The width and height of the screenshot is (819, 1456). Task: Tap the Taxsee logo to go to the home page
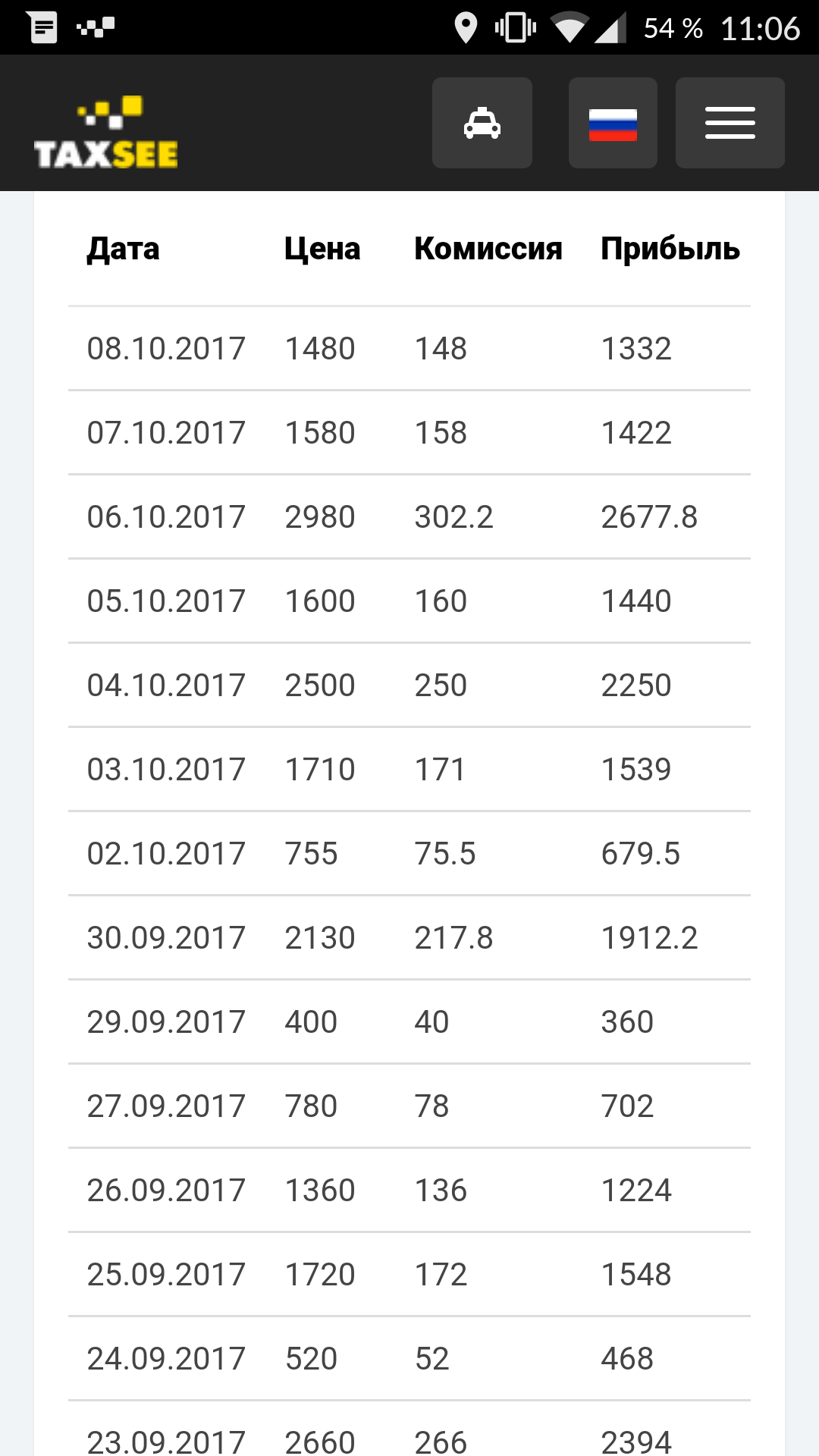pyautogui.click(x=106, y=133)
